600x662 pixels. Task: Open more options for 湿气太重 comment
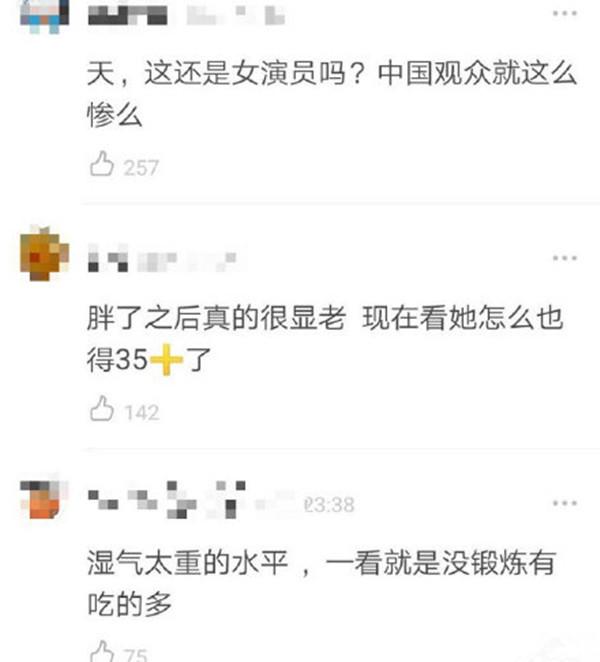click(x=565, y=501)
